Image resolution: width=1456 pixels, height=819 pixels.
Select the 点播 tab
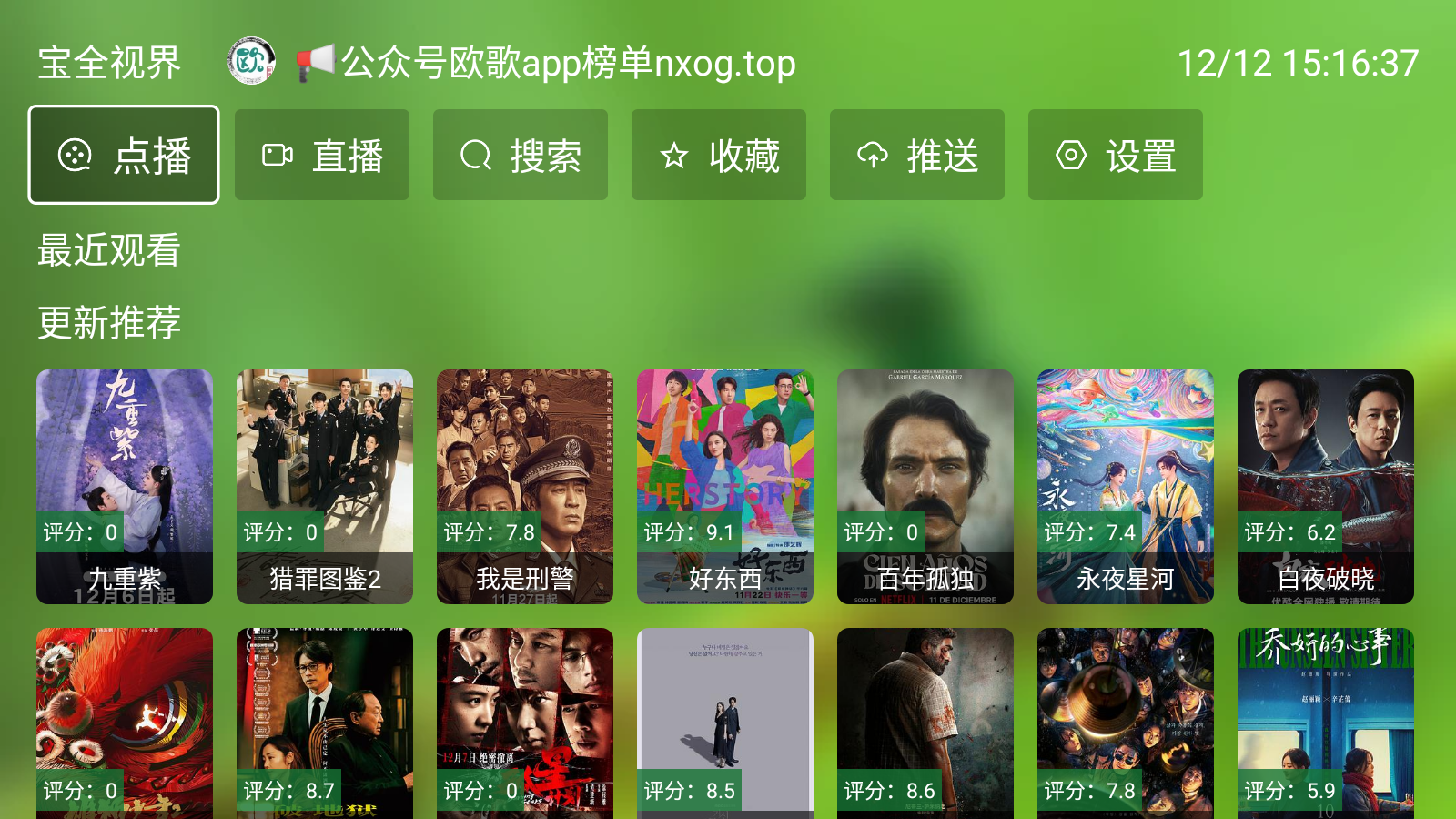124,155
